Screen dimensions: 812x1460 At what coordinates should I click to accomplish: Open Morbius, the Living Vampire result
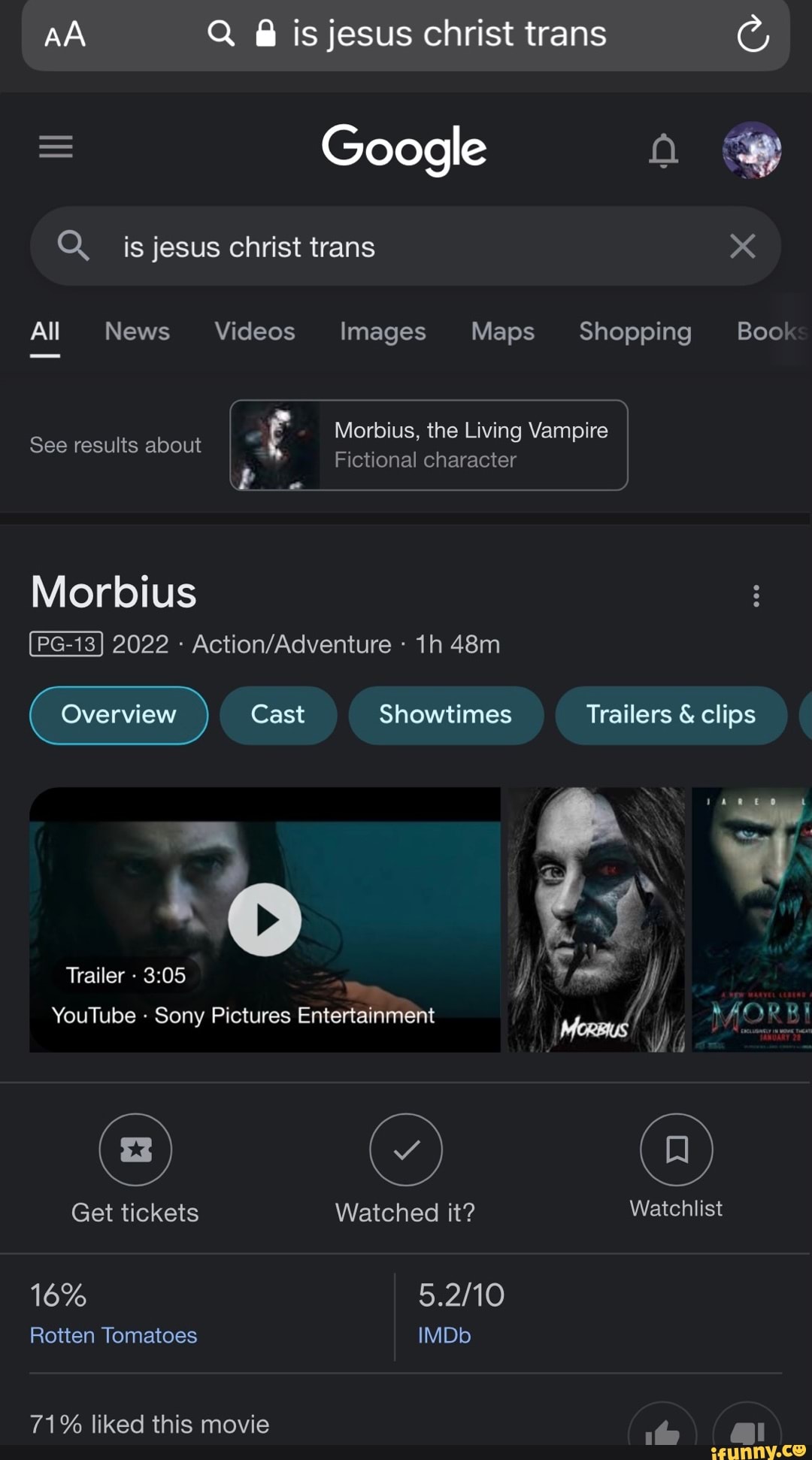429,445
